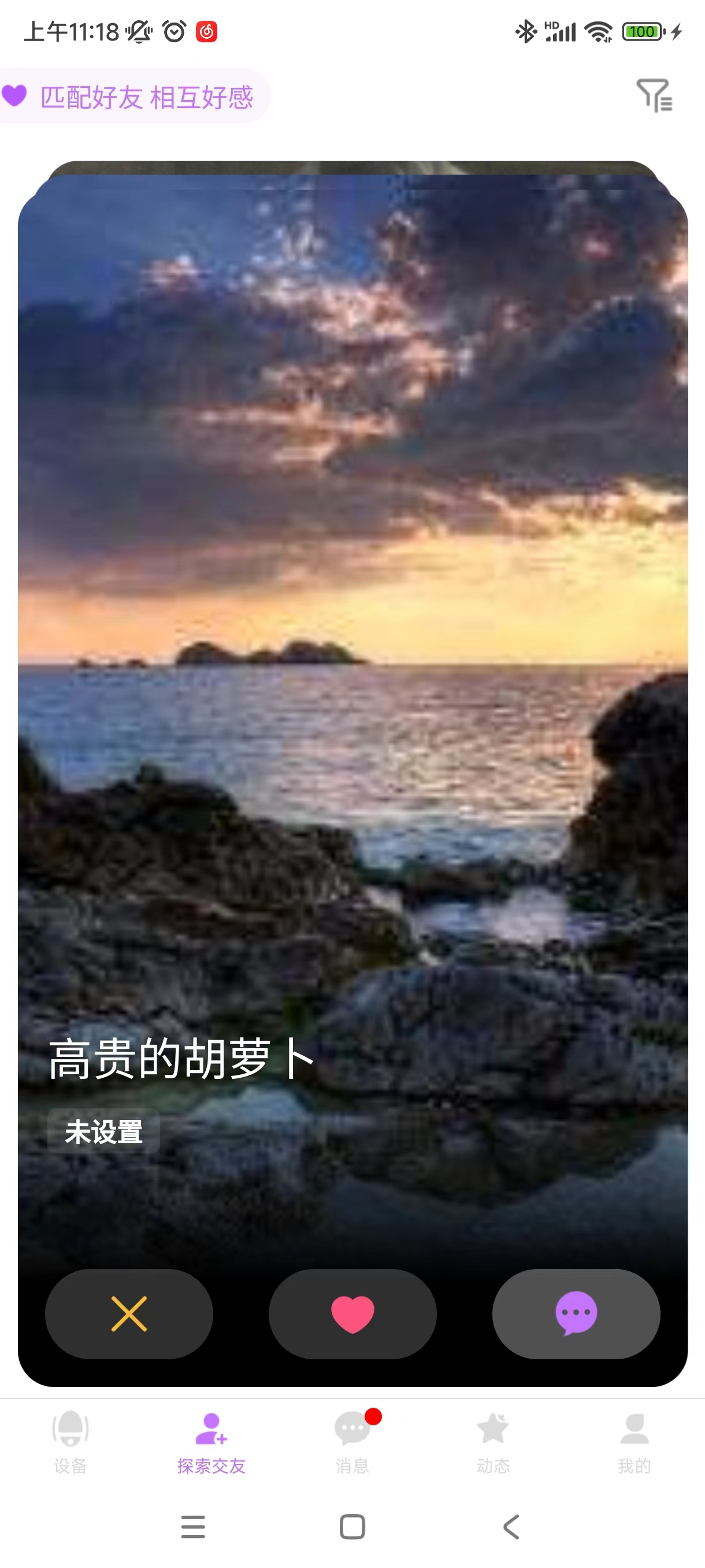This screenshot has width=705, height=1568.
Task: Tap the system home button
Action: coord(352,1526)
